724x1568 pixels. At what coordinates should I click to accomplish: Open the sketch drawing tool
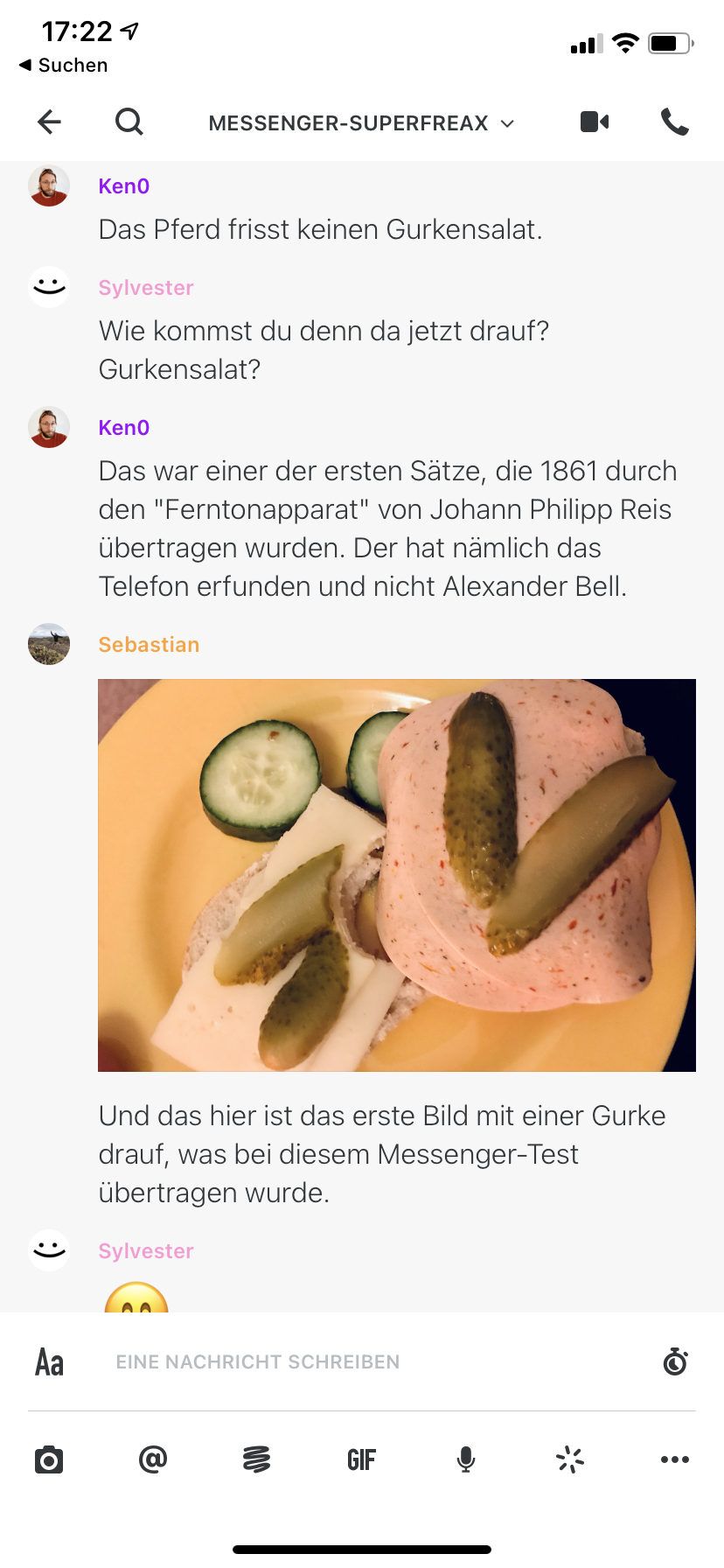(x=257, y=1459)
